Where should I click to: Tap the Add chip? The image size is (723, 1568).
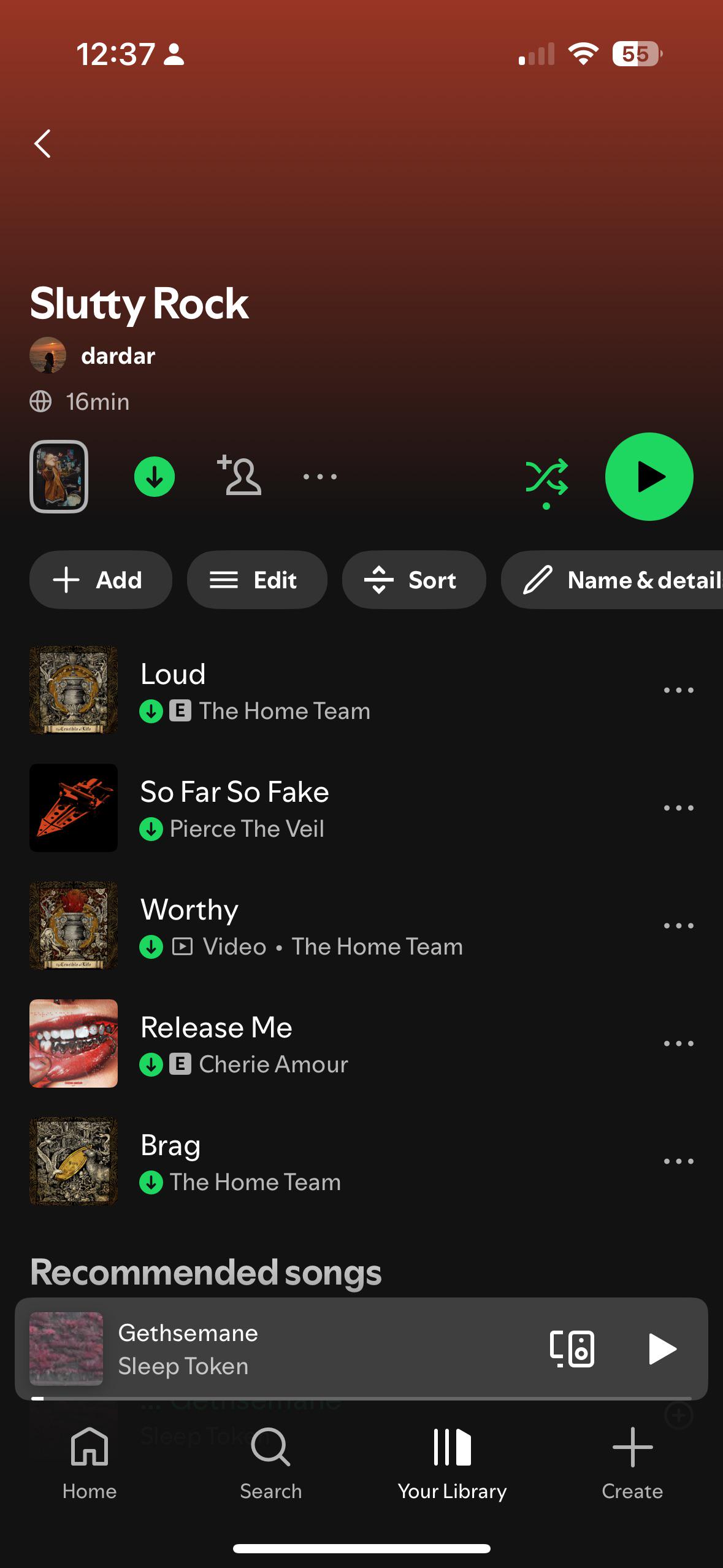coord(101,580)
